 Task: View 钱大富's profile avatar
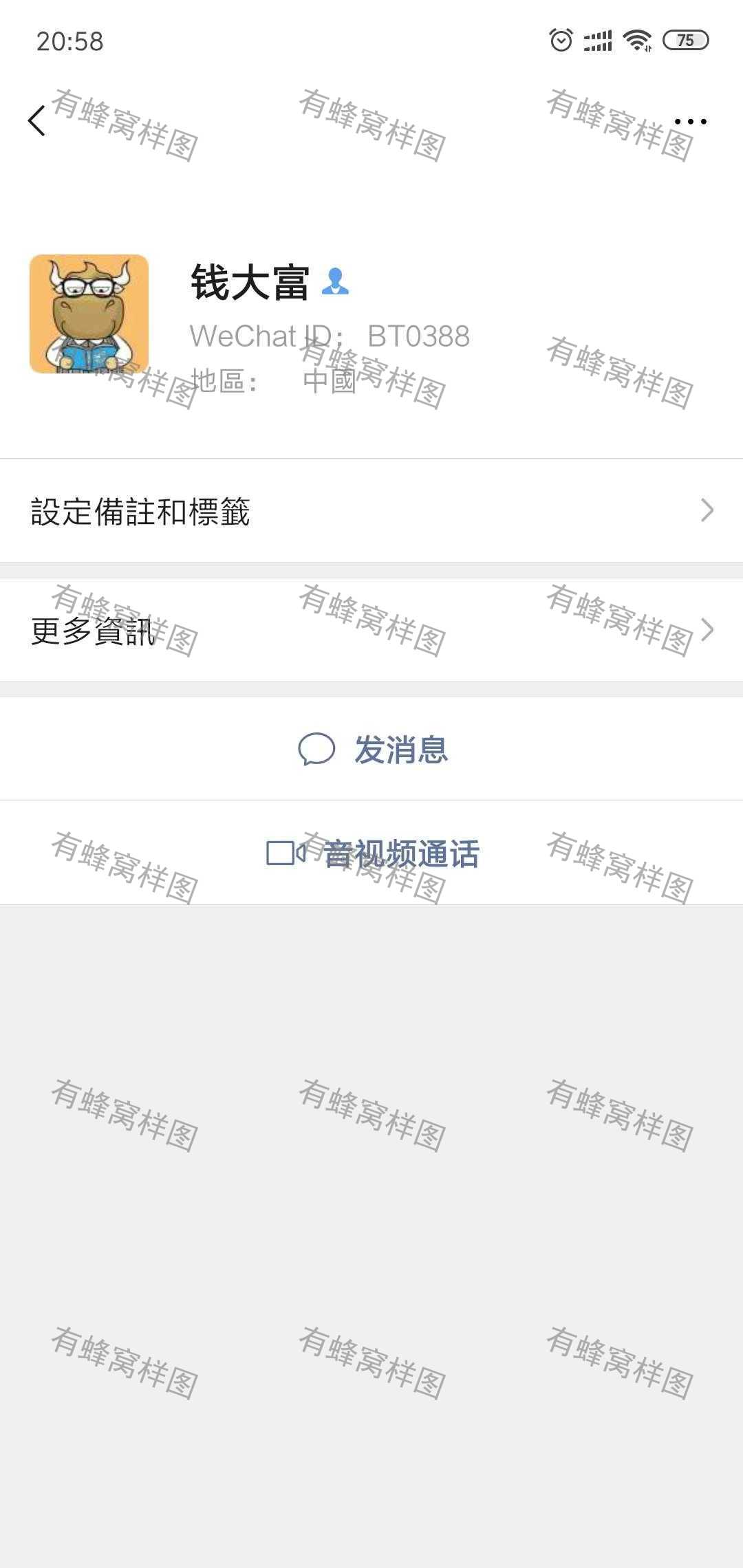point(89,314)
